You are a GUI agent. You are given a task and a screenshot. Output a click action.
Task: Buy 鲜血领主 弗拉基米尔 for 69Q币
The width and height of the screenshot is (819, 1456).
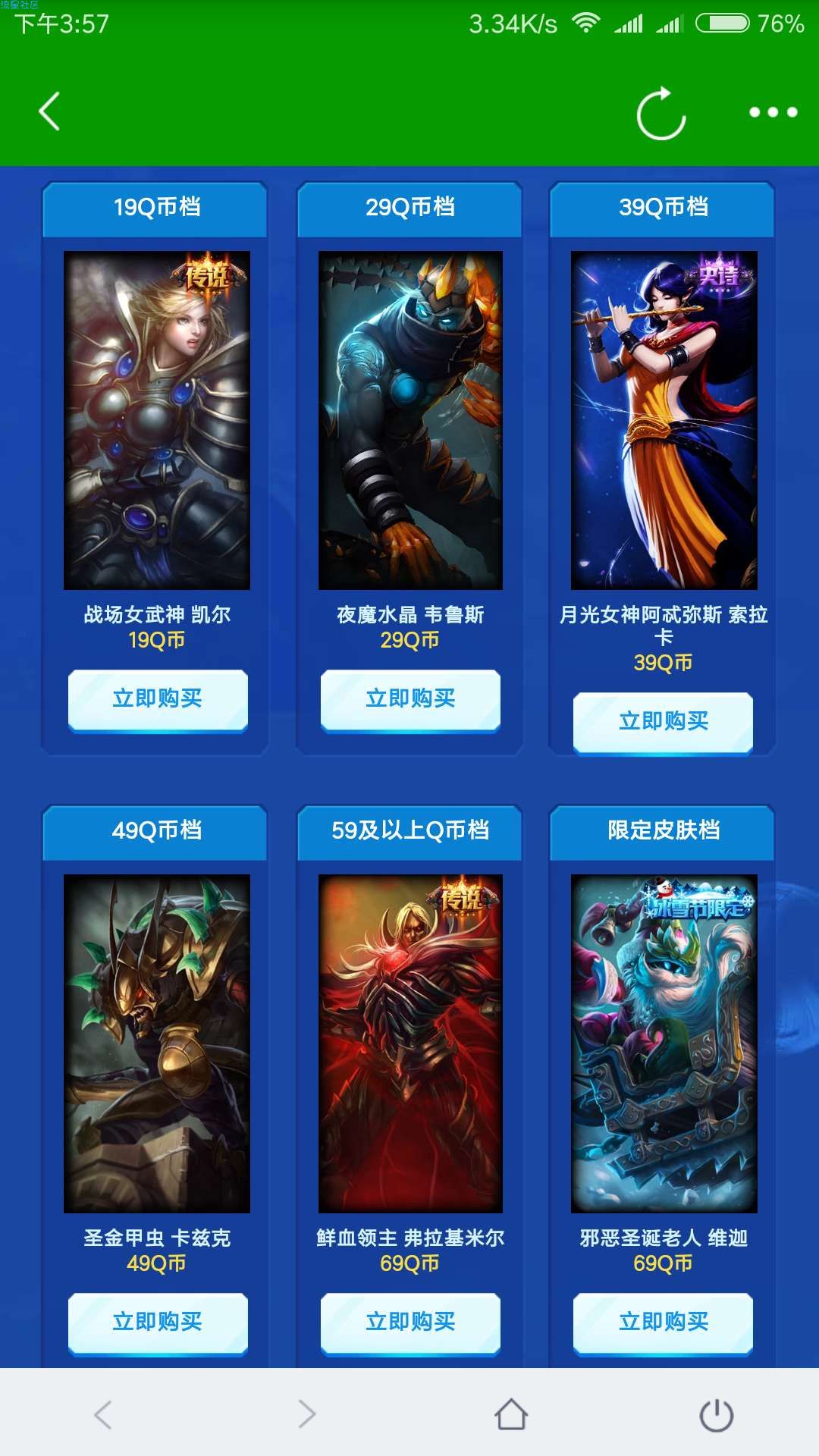click(410, 1323)
